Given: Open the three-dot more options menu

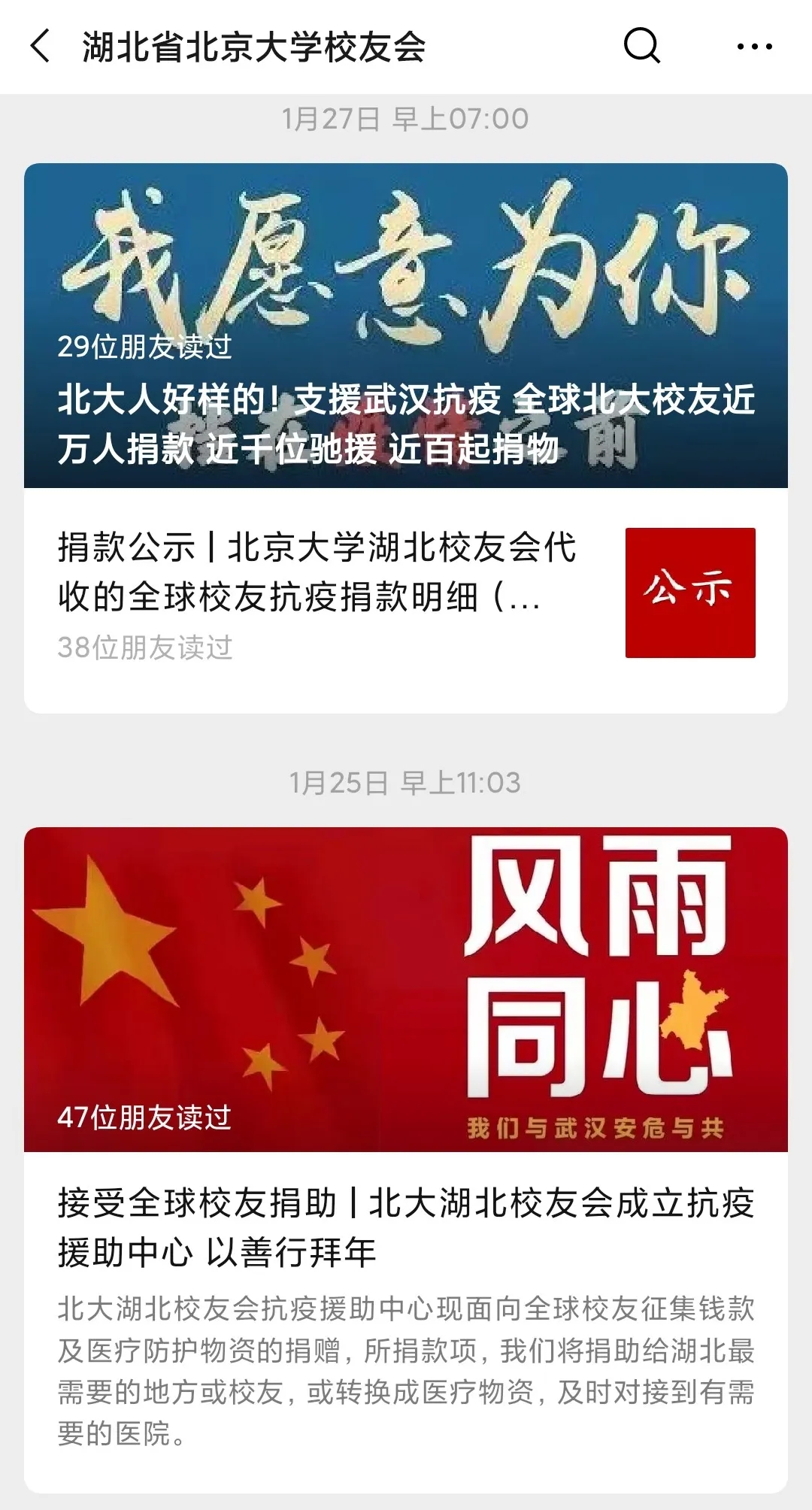Looking at the screenshot, I should pos(754,47).
